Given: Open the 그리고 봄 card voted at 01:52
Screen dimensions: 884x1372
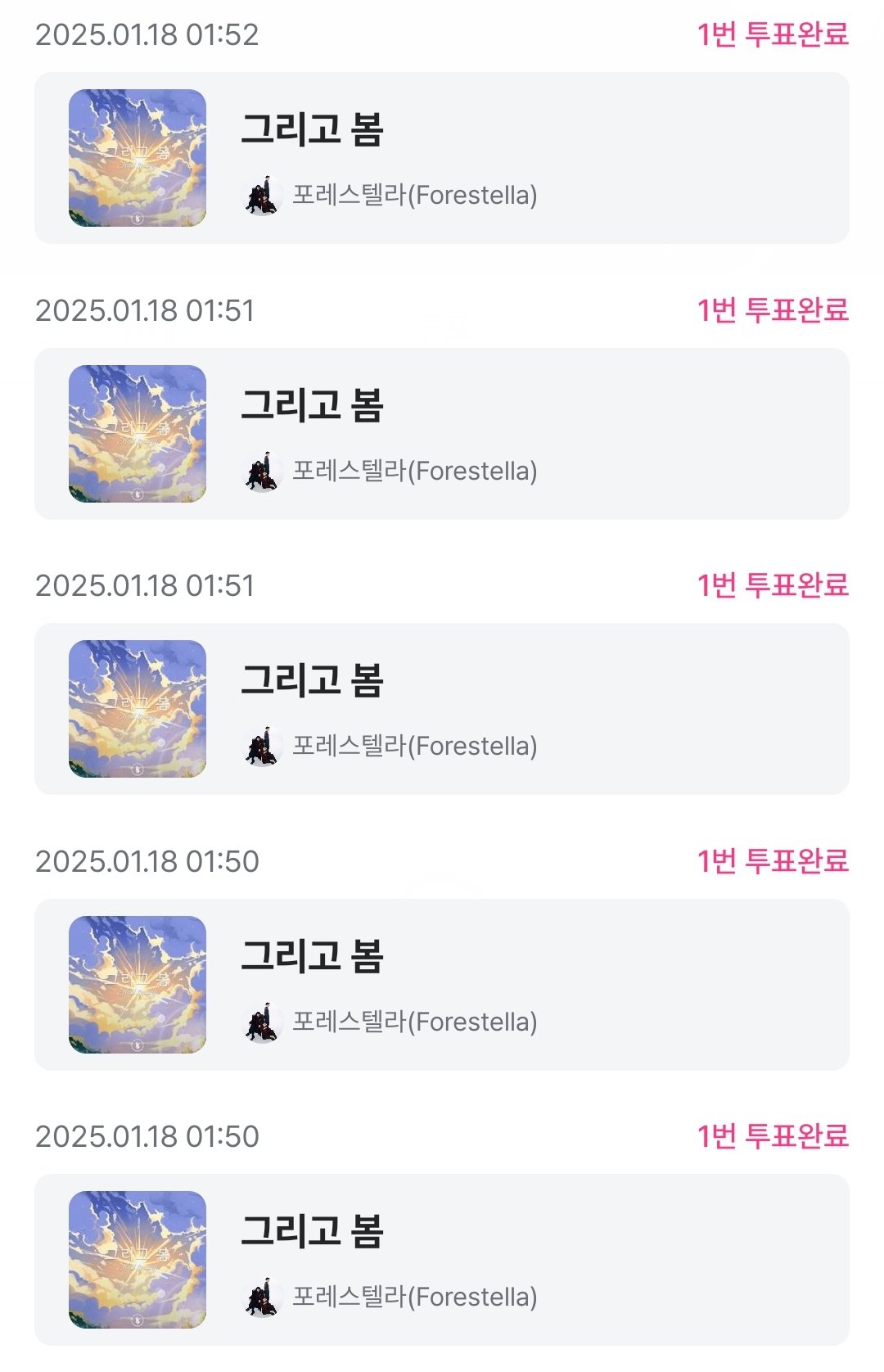Looking at the screenshot, I should [x=442, y=158].
